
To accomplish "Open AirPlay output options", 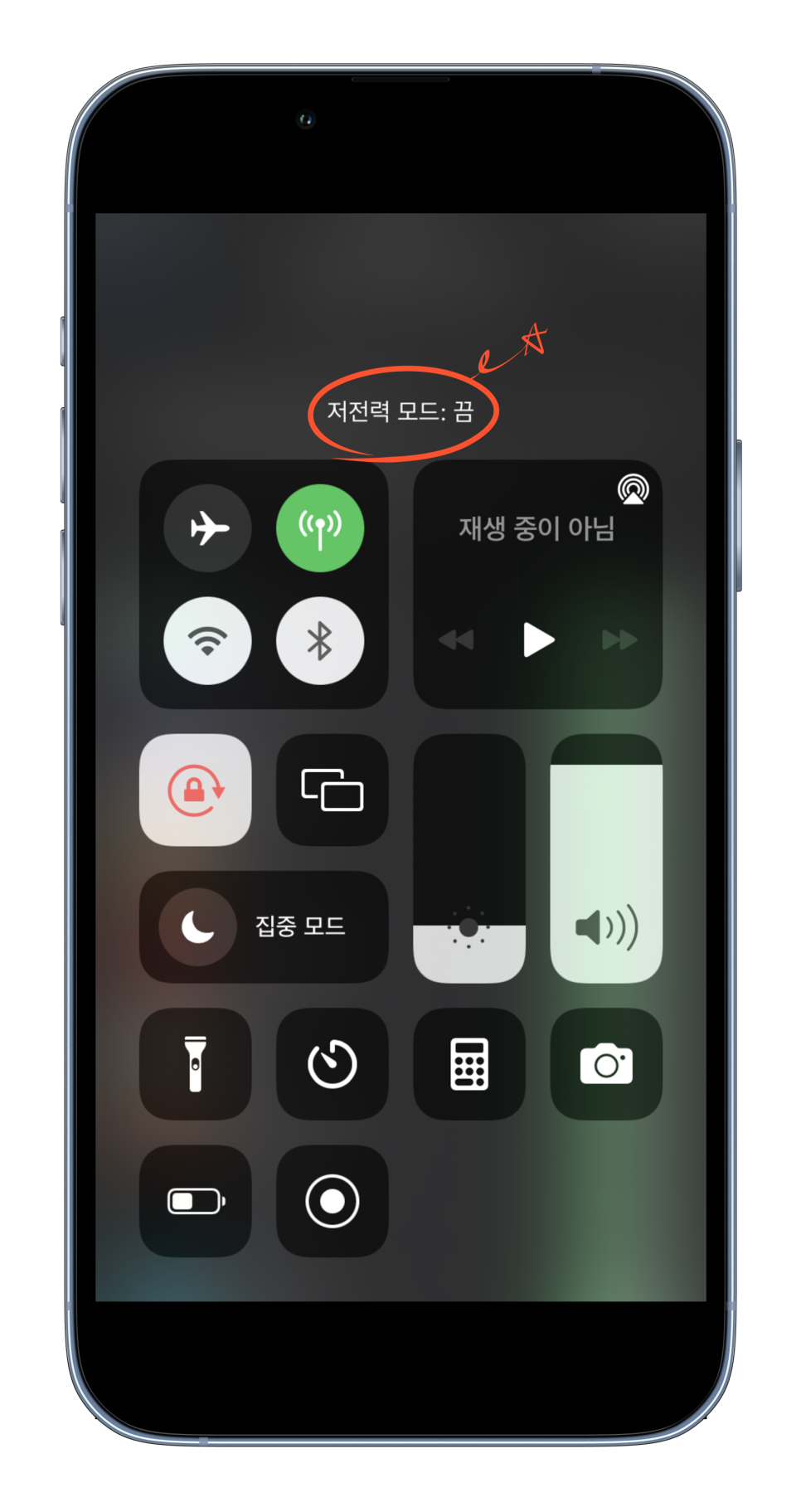I will click(x=634, y=489).
